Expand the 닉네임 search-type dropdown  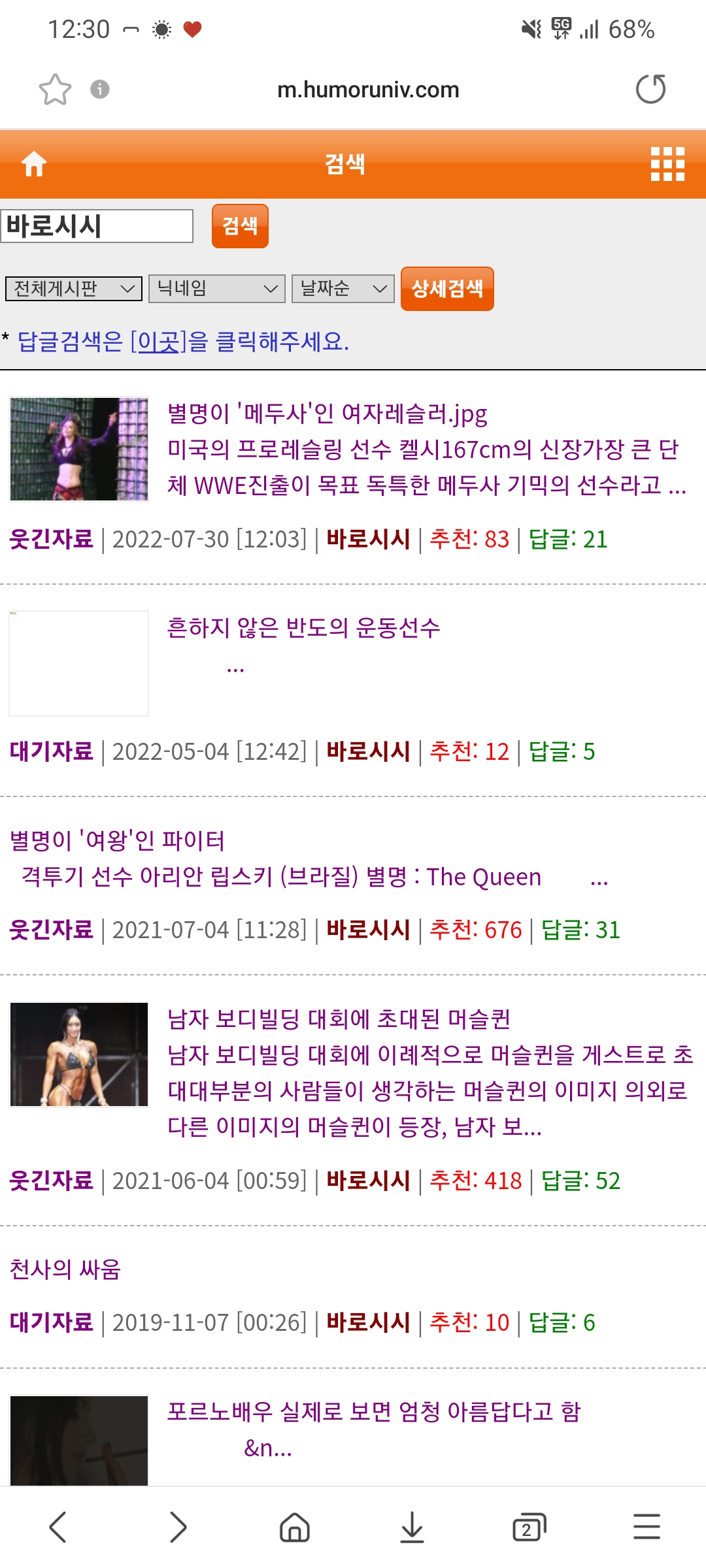tap(216, 289)
